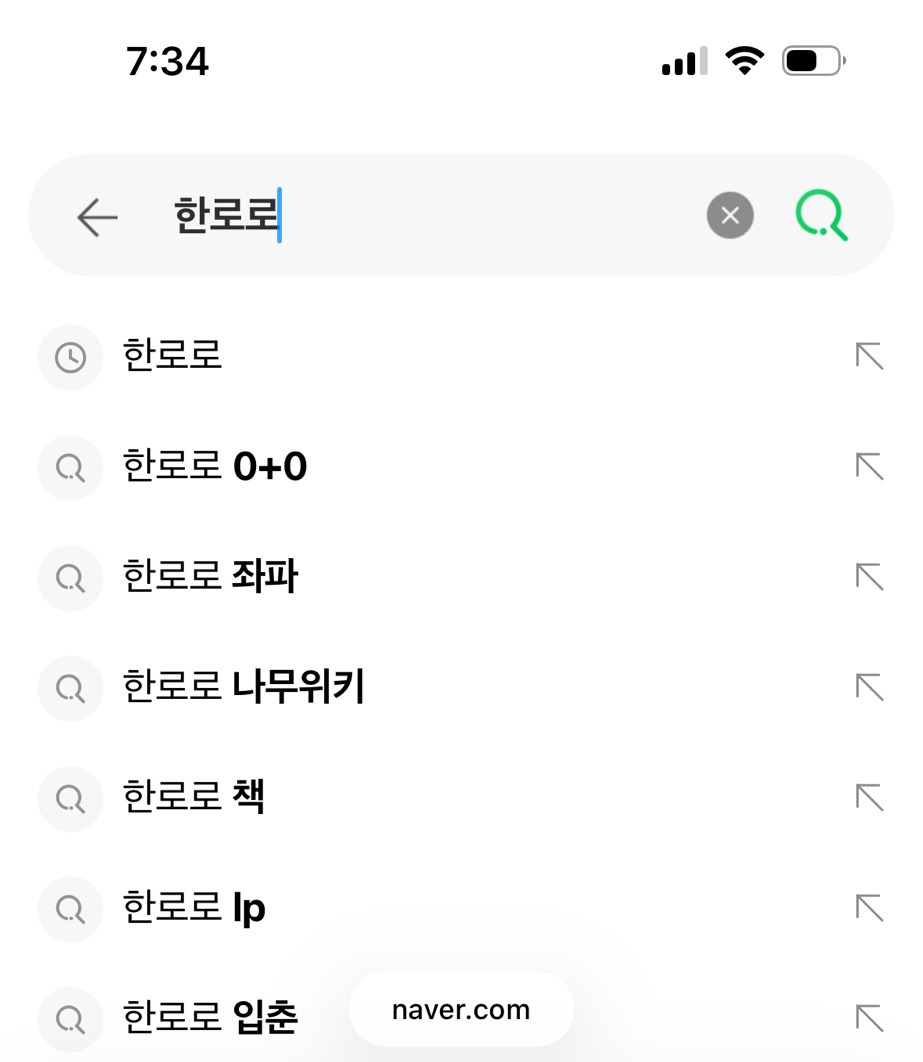Tap the insert arrow next to 한로로 suggestion
The width and height of the screenshot is (923, 1062).
coord(869,357)
